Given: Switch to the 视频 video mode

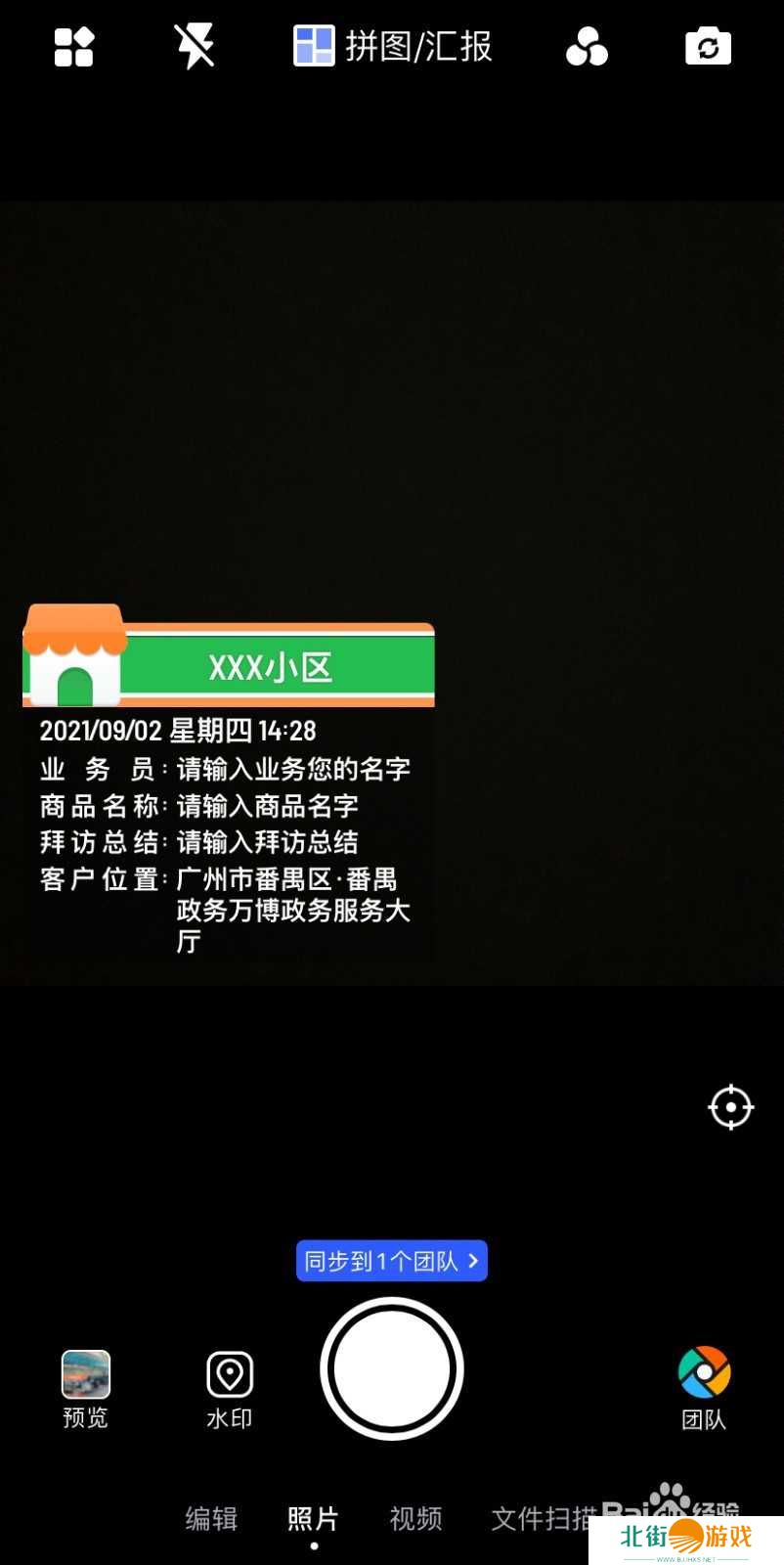Looking at the screenshot, I should (x=415, y=1518).
